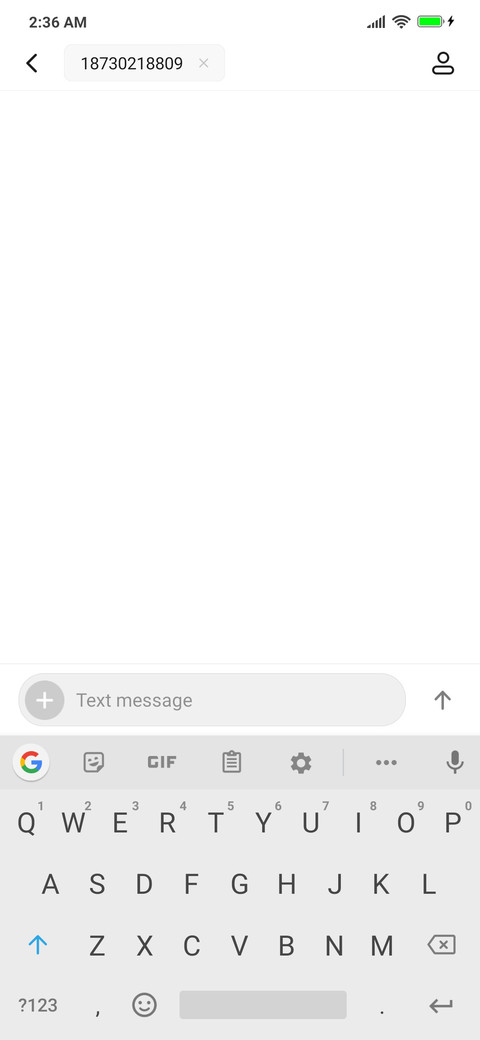Switch to the ?123 symbols keyboard

click(38, 1006)
